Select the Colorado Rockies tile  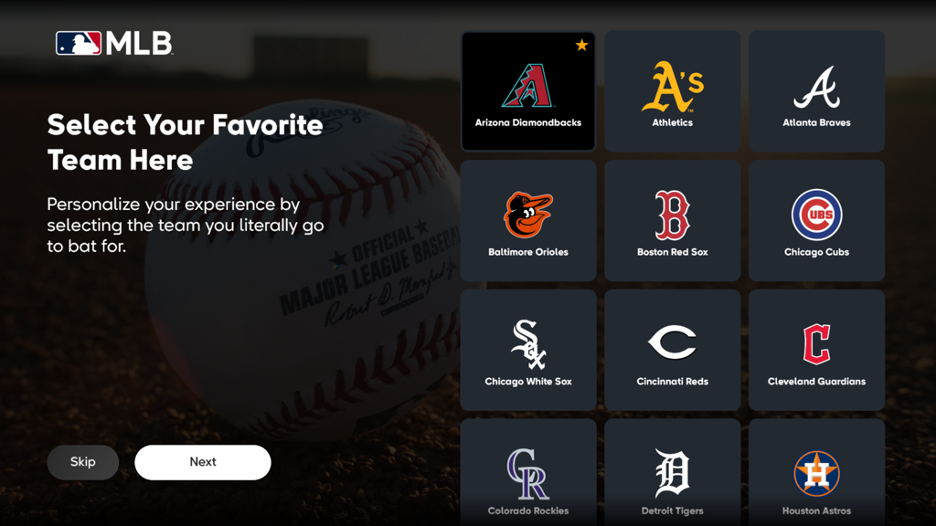(528, 475)
